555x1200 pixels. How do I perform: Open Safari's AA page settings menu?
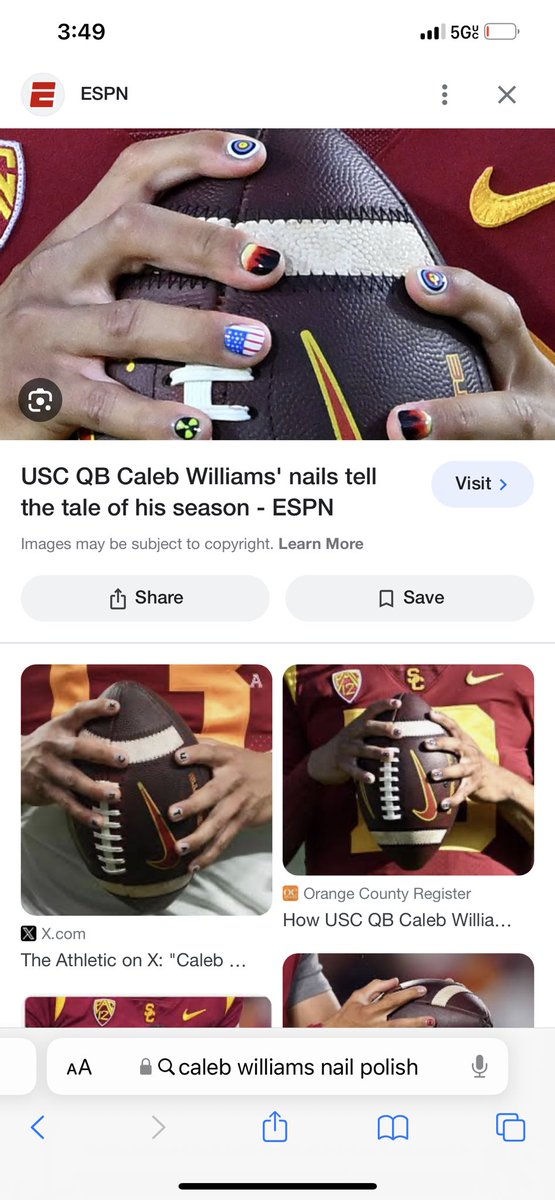pyautogui.click(x=79, y=1067)
